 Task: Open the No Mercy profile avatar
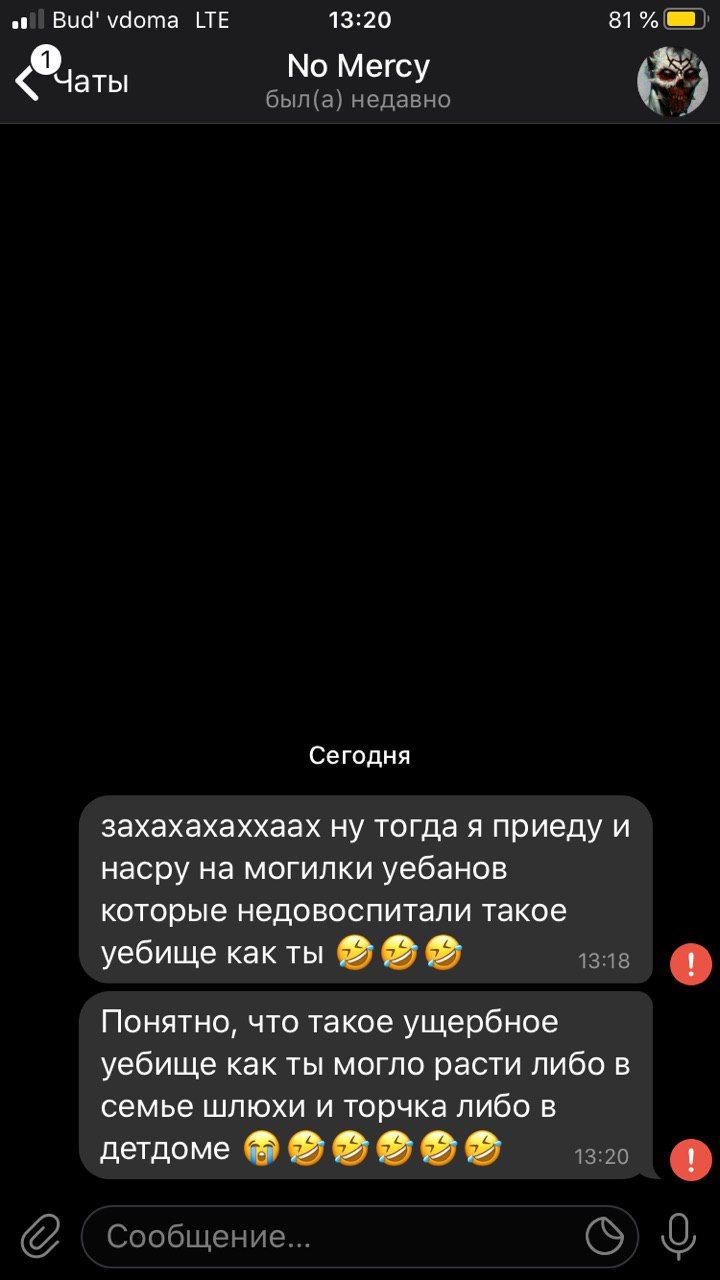[x=672, y=82]
